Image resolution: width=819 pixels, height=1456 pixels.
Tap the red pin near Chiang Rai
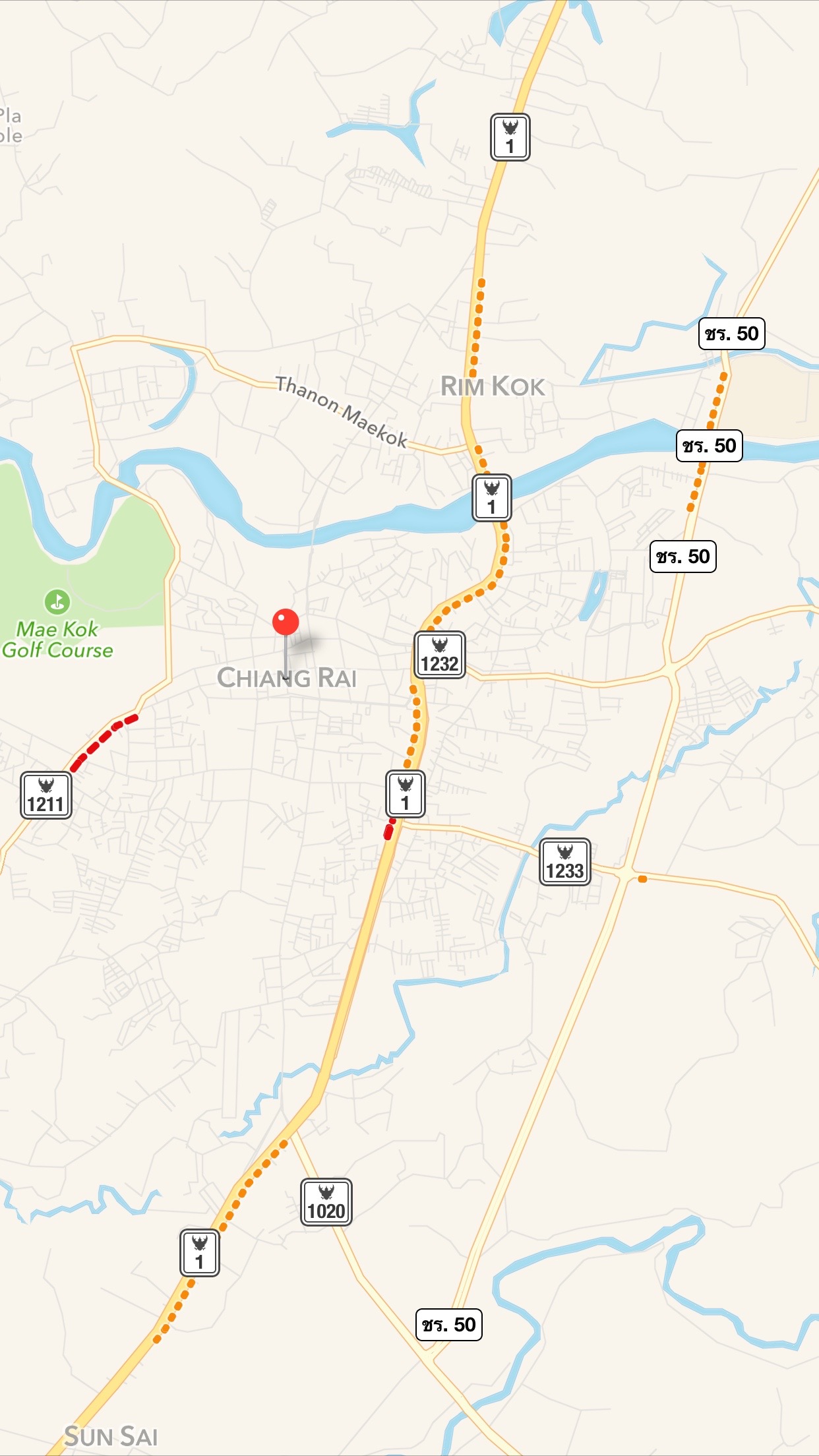[x=286, y=622]
